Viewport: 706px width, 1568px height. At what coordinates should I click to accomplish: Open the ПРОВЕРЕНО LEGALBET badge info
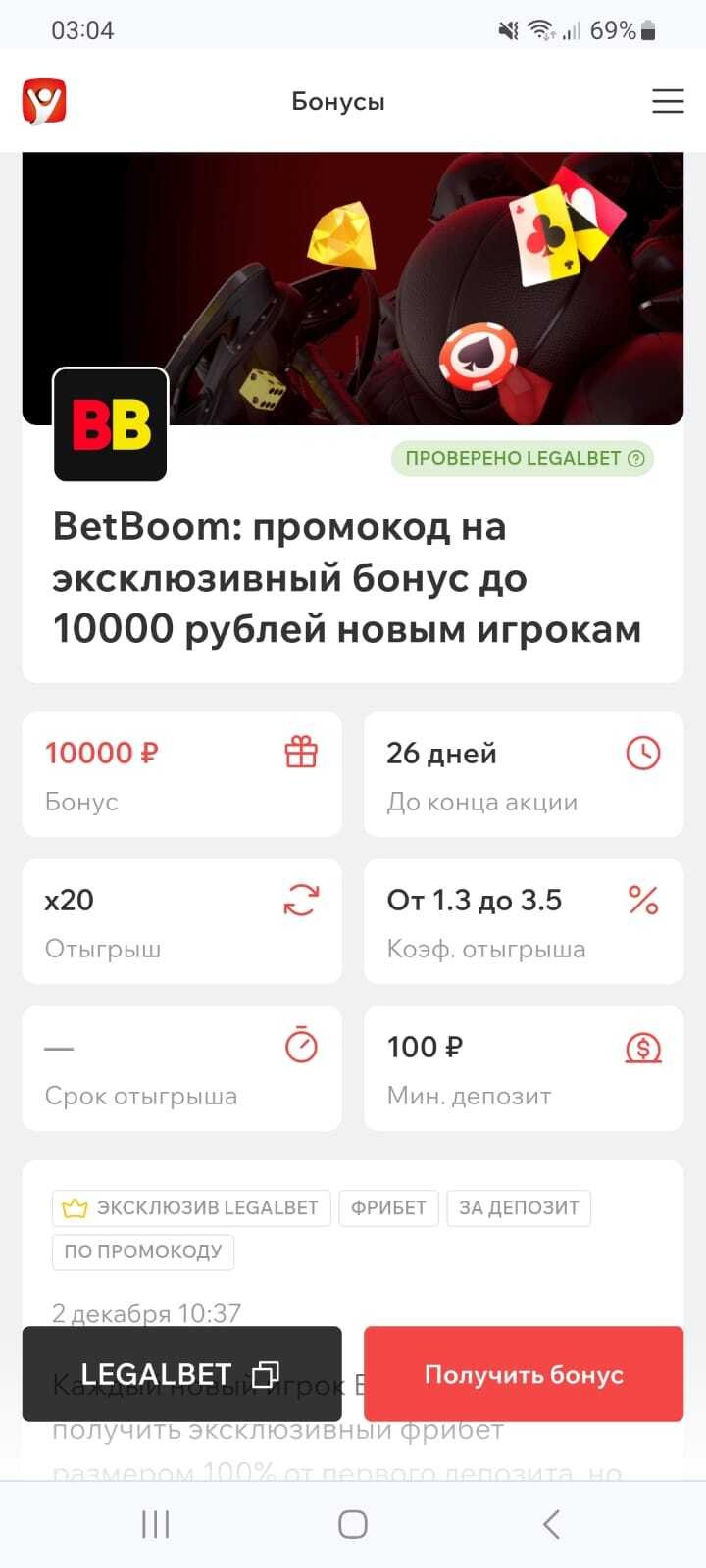(x=524, y=458)
